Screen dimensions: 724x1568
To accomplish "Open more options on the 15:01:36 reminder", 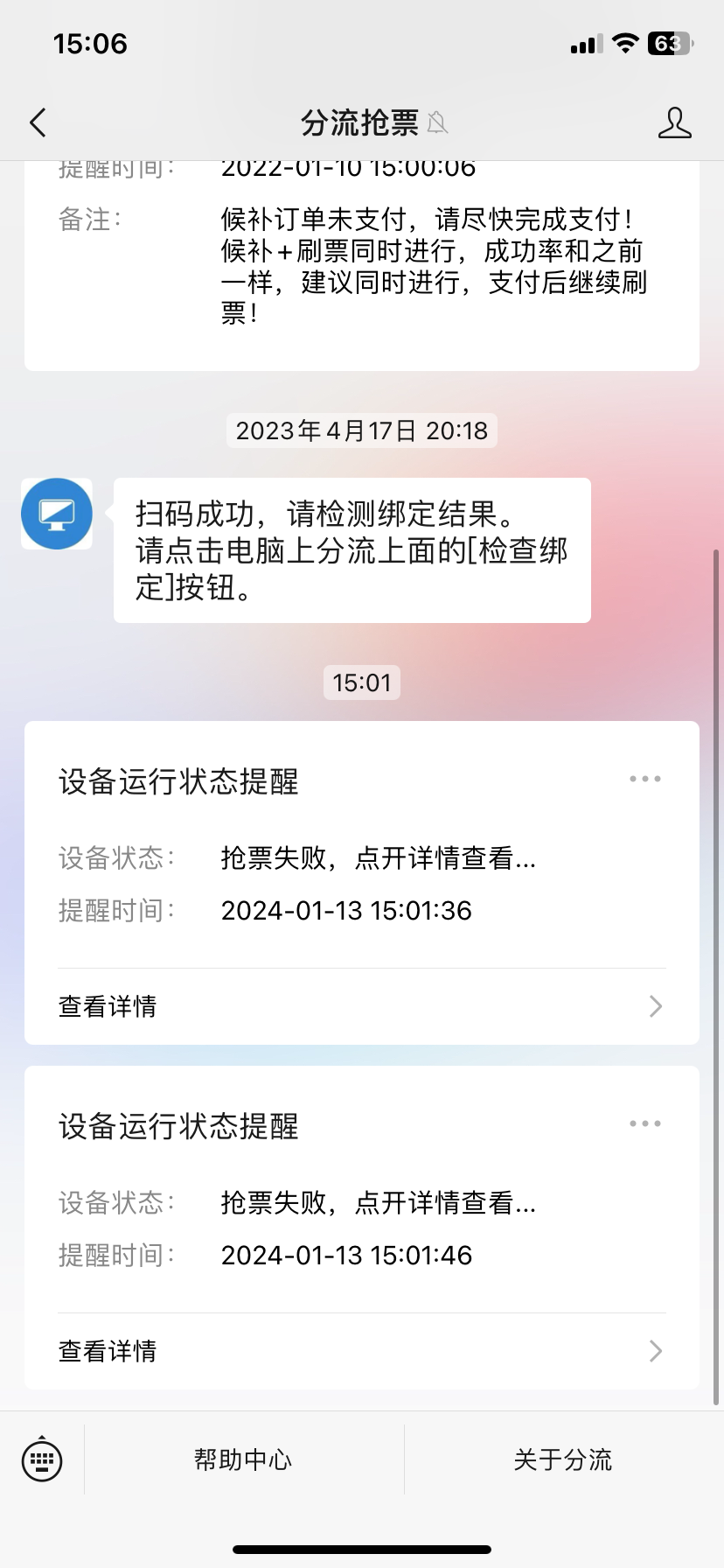I will 645,779.
